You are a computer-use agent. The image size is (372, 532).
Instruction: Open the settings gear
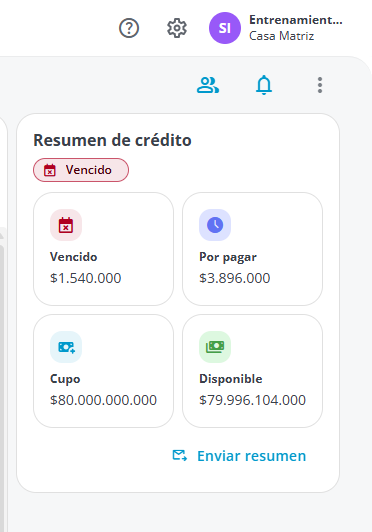tap(177, 28)
